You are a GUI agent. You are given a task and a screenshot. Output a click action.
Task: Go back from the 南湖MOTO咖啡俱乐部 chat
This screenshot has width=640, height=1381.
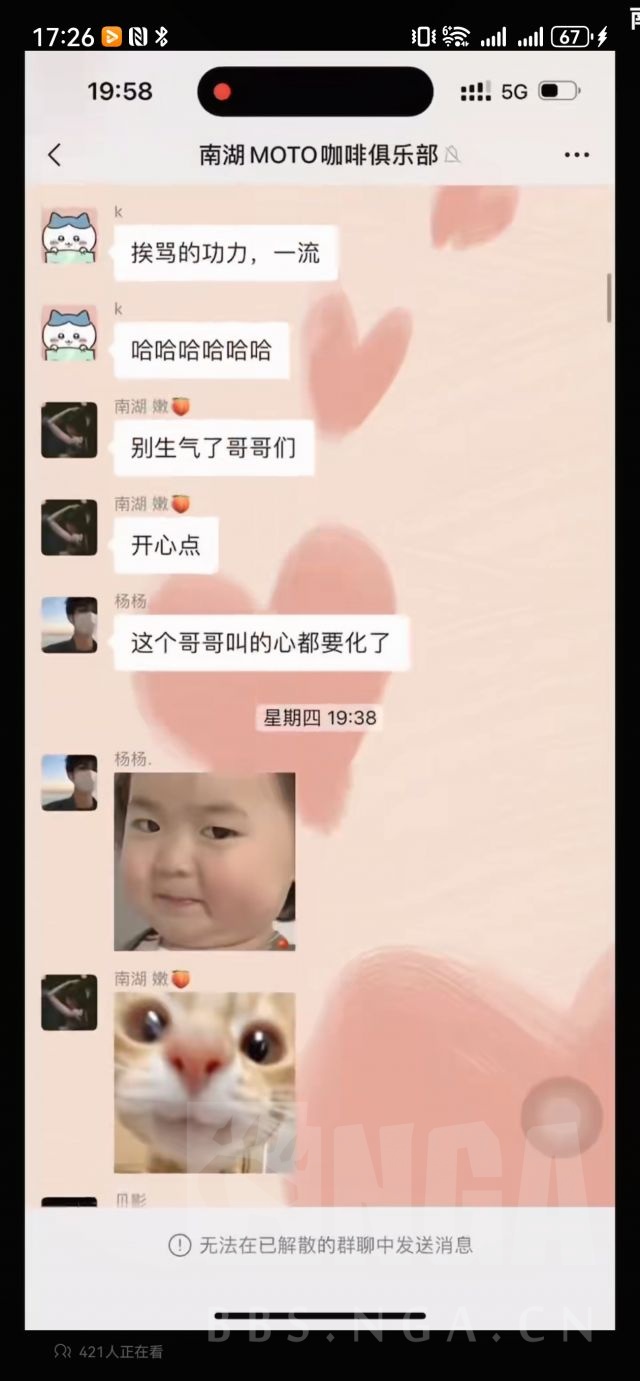coord(55,155)
